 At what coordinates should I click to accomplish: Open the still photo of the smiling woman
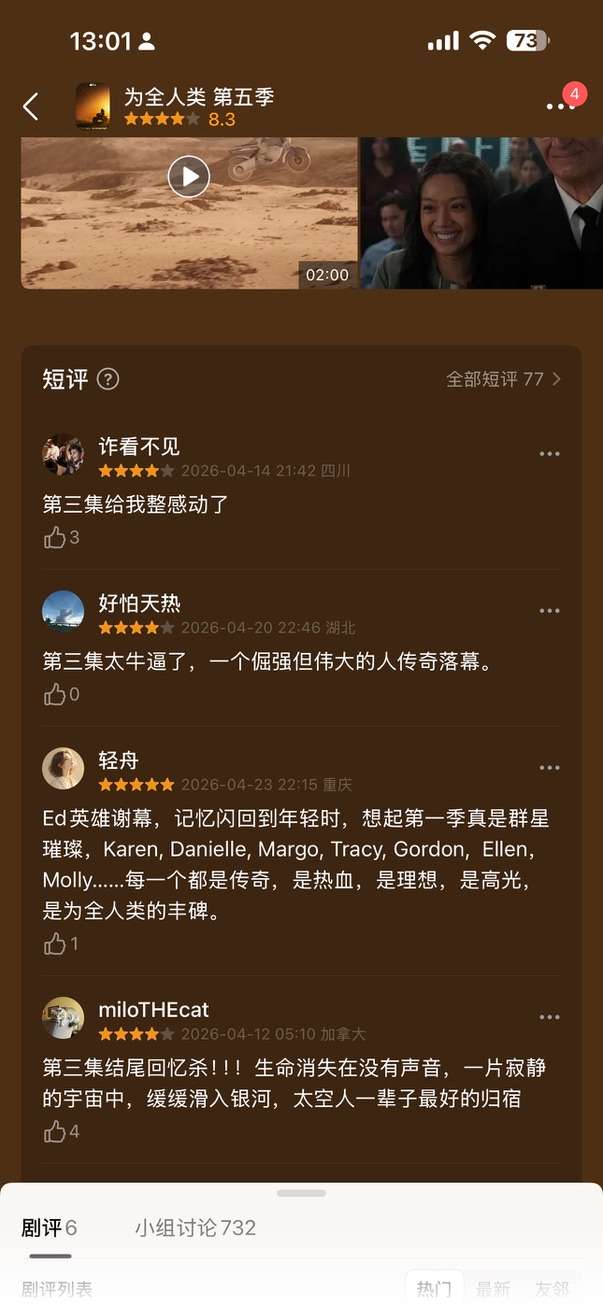coord(480,213)
